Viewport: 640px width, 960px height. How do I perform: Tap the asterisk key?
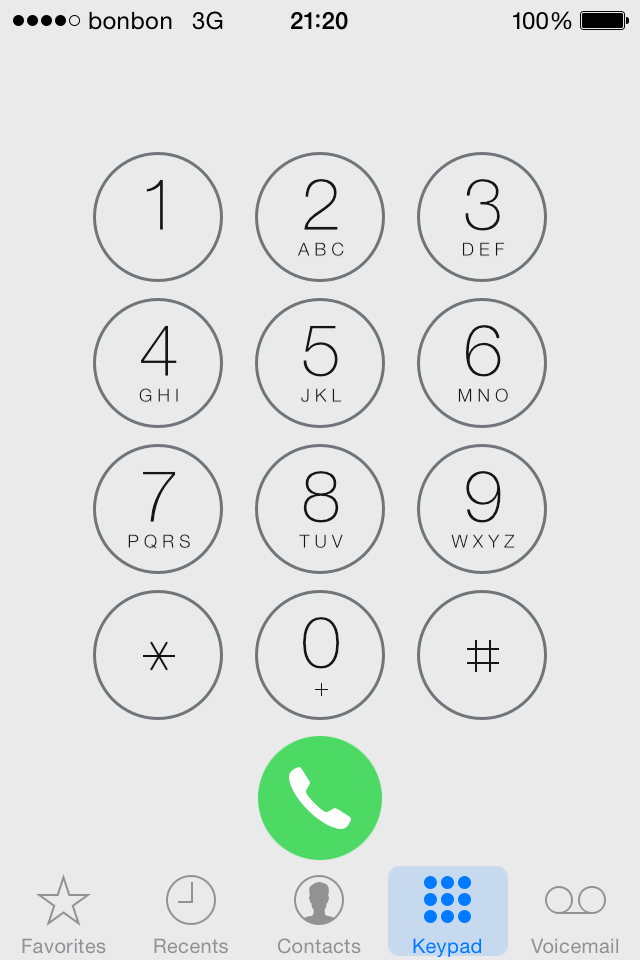158,655
